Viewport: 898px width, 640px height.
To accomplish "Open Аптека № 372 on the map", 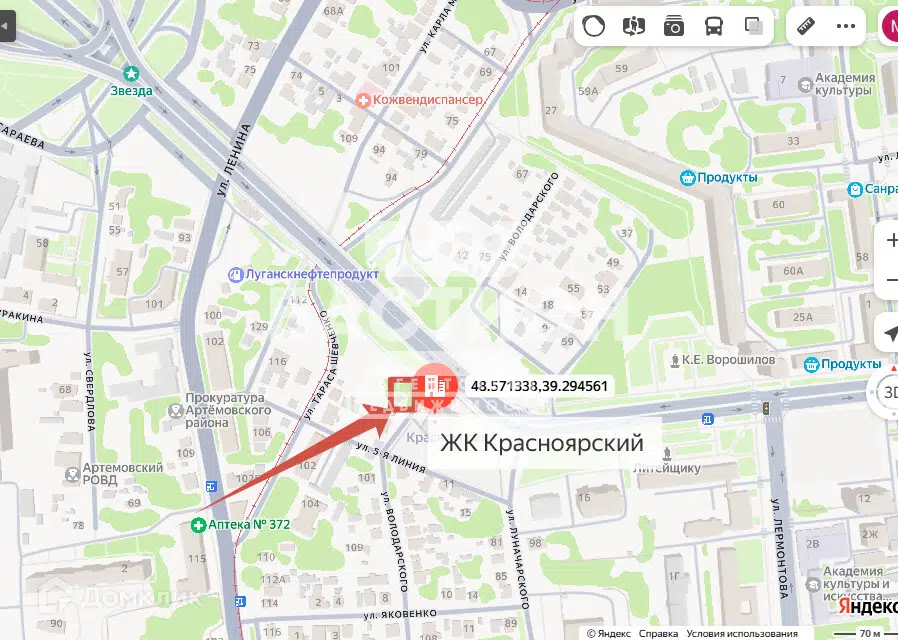I will pyautogui.click(x=200, y=525).
